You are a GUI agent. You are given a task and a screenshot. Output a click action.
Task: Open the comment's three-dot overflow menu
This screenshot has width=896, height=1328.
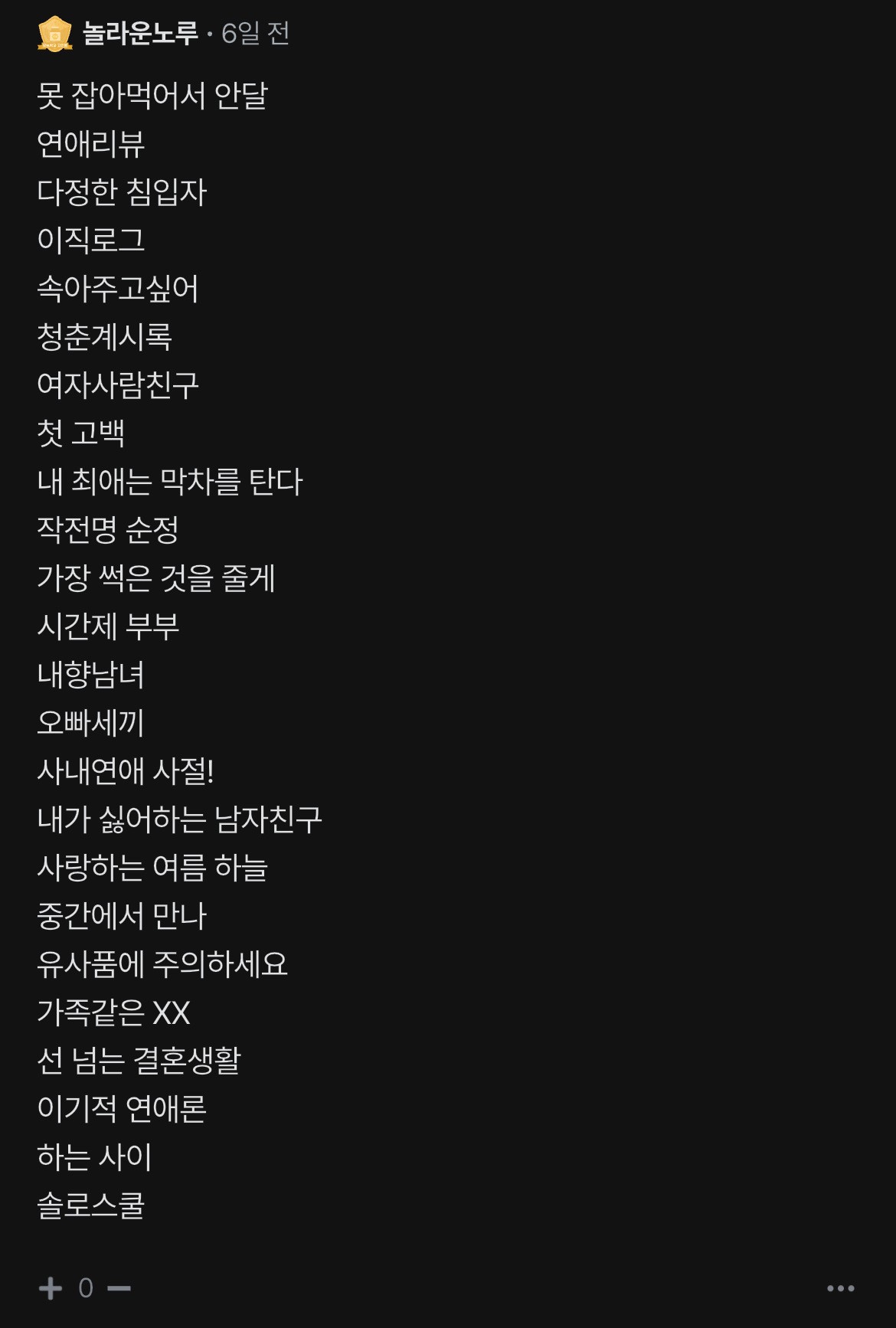pos(840,1288)
